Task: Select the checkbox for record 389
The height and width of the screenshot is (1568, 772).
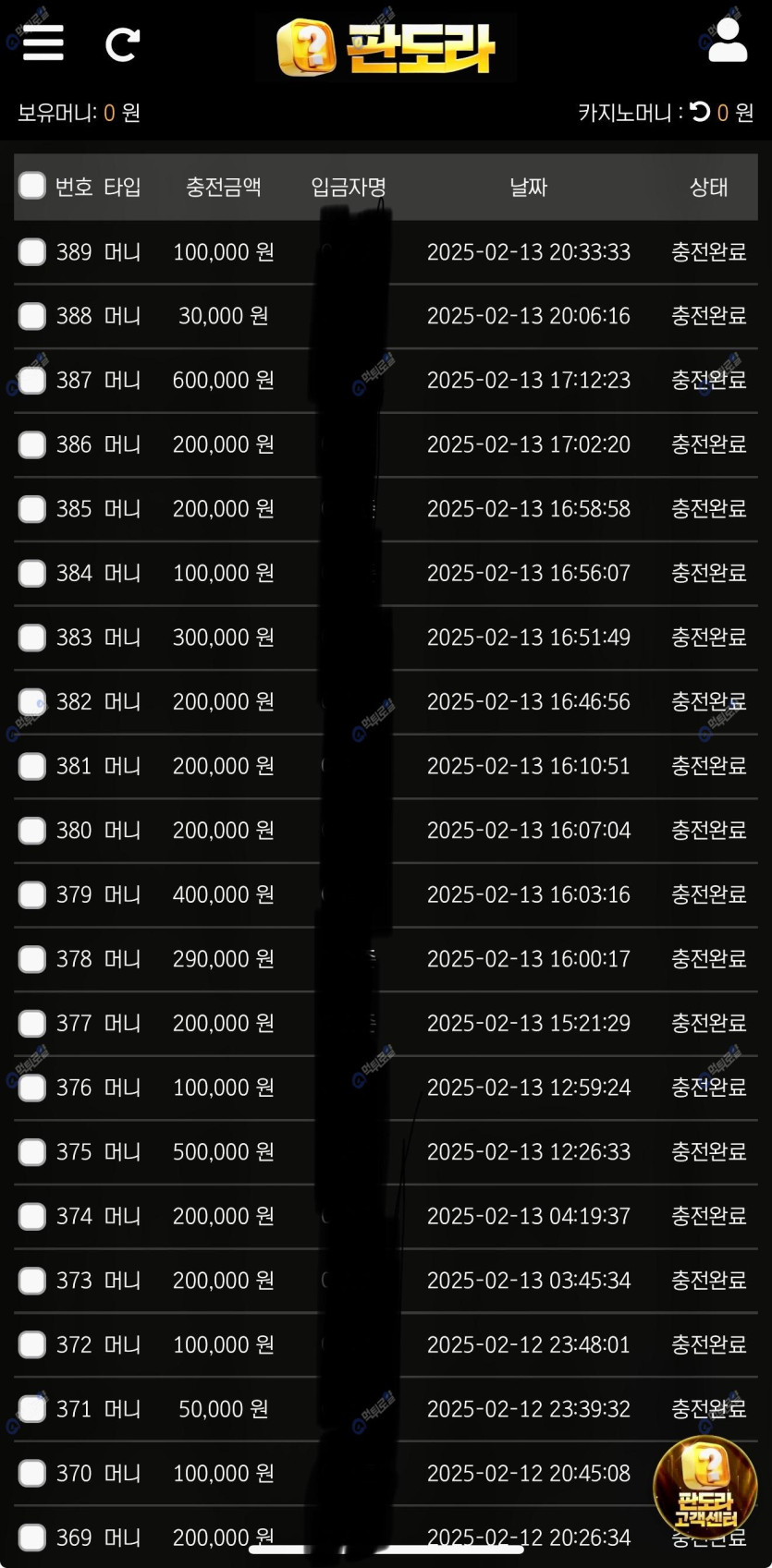Action: point(32,251)
